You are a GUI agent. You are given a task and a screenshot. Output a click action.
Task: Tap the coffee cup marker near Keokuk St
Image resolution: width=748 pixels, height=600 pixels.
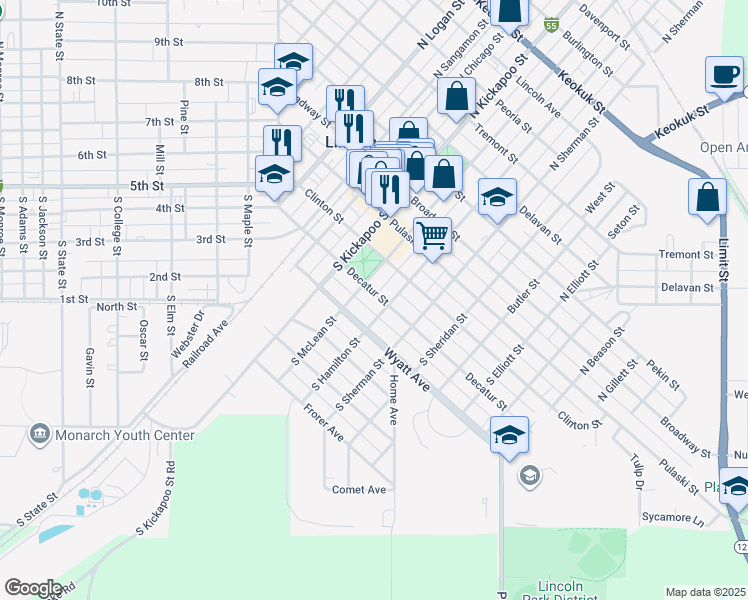click(x=724, y=75)
